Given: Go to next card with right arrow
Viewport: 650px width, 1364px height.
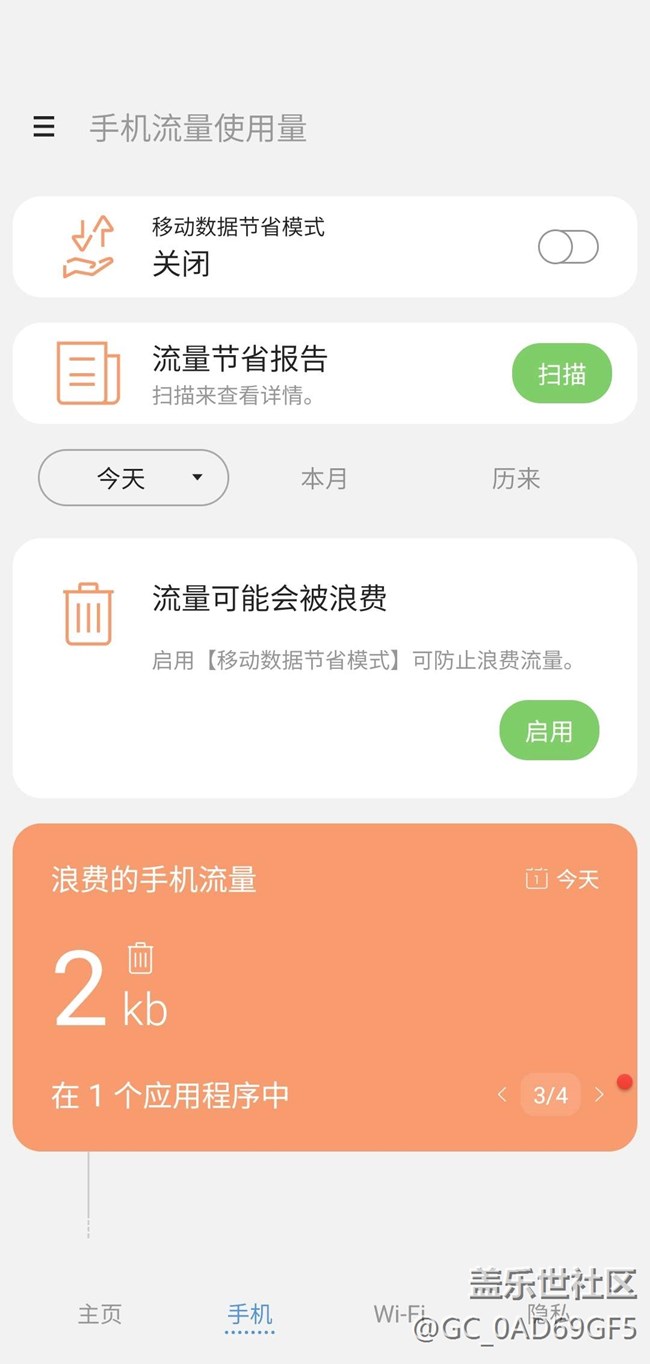Looking at the screenshot, I should [599, 1095].
